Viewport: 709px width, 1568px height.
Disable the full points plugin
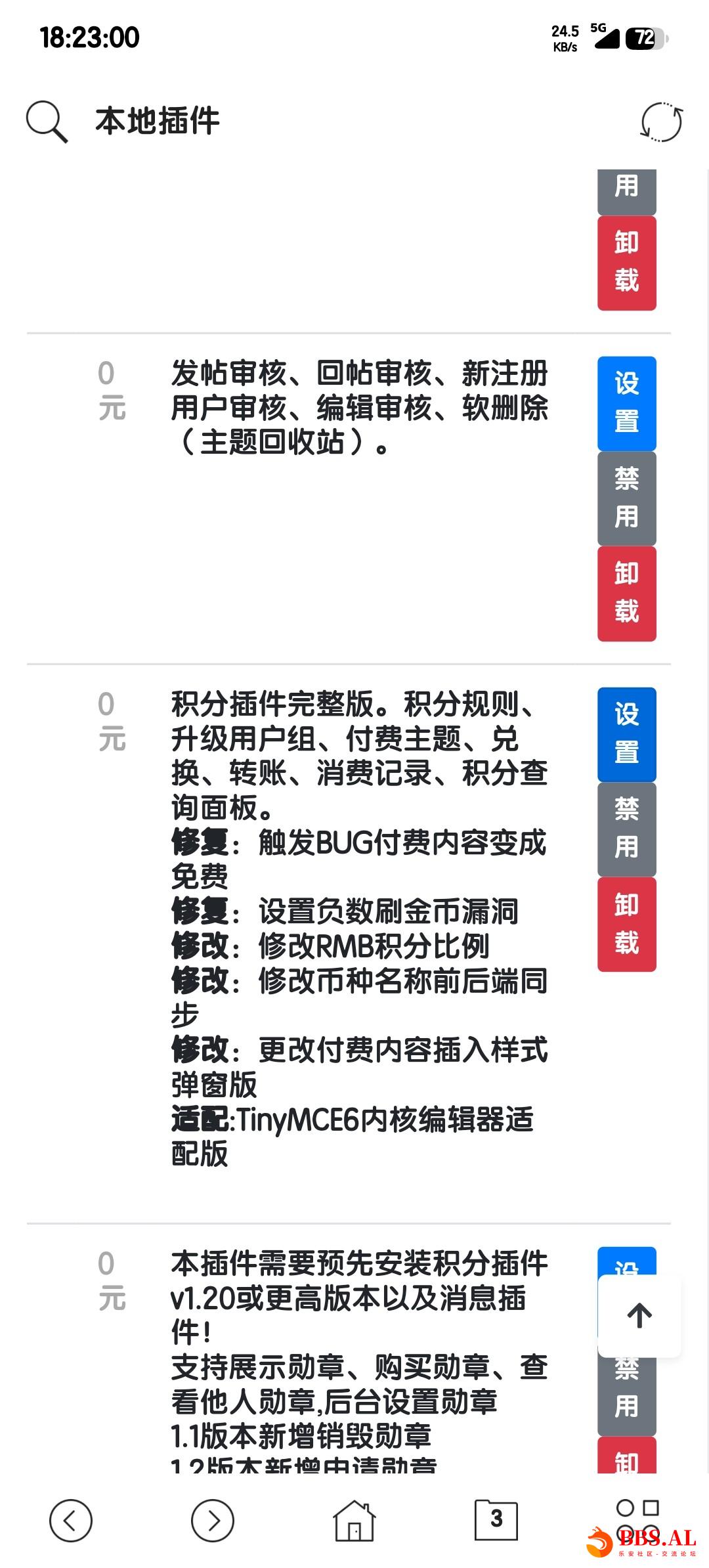click(x=627, y=829)
